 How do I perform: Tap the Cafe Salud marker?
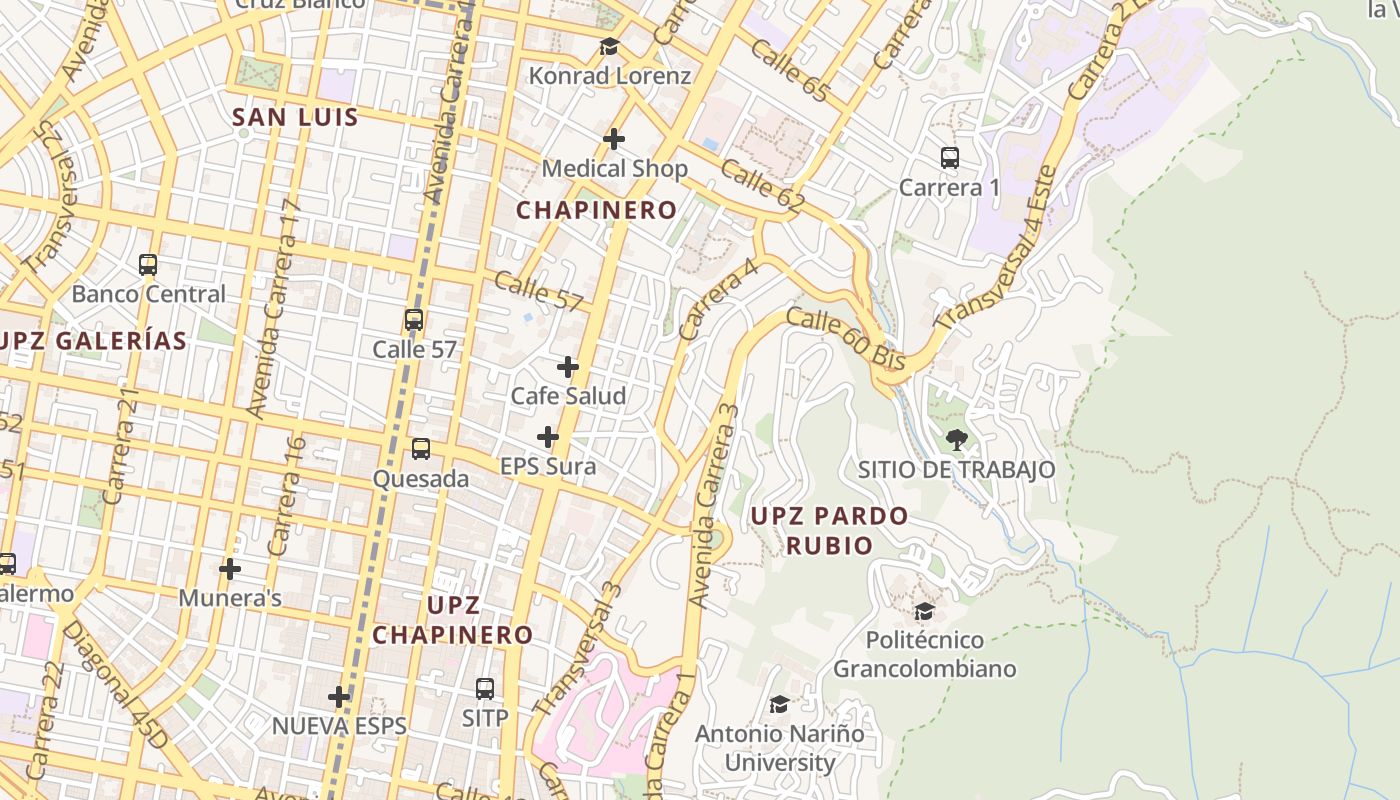pos(568,367)
